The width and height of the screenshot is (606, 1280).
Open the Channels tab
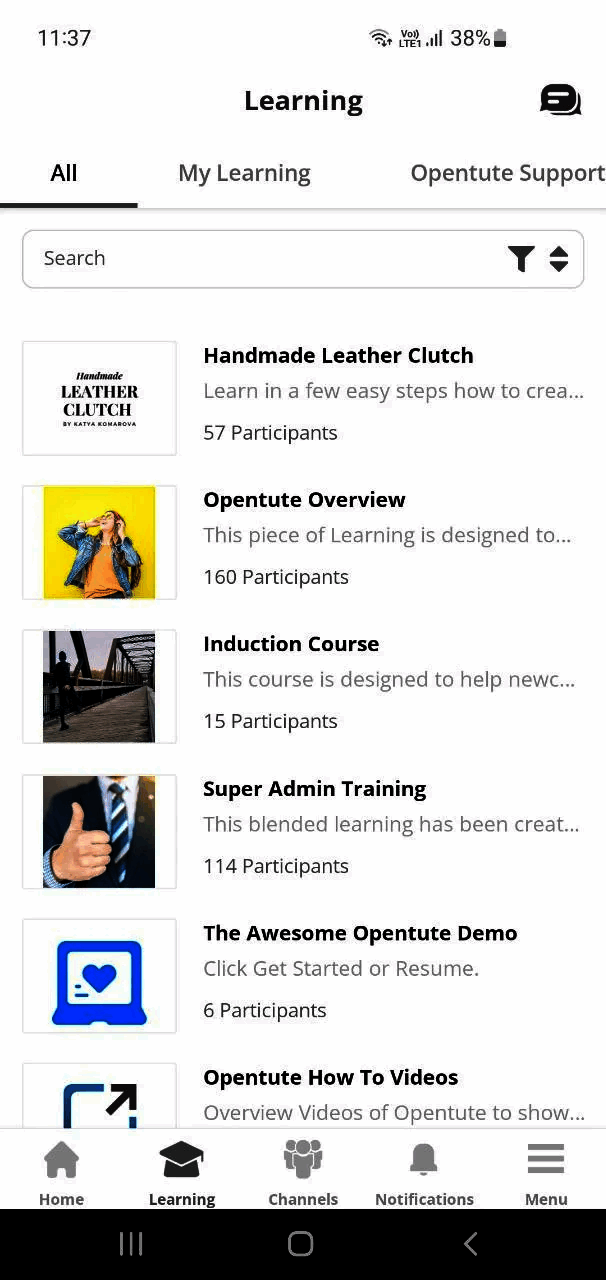tap(303, 1172)
